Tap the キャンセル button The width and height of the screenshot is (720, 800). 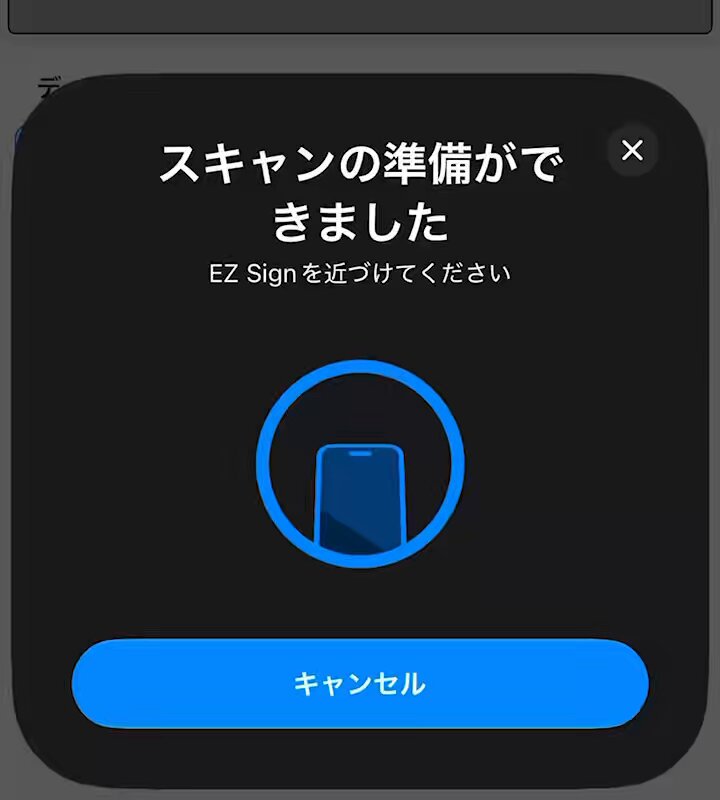pyautogui.click(x=360, y=684)
